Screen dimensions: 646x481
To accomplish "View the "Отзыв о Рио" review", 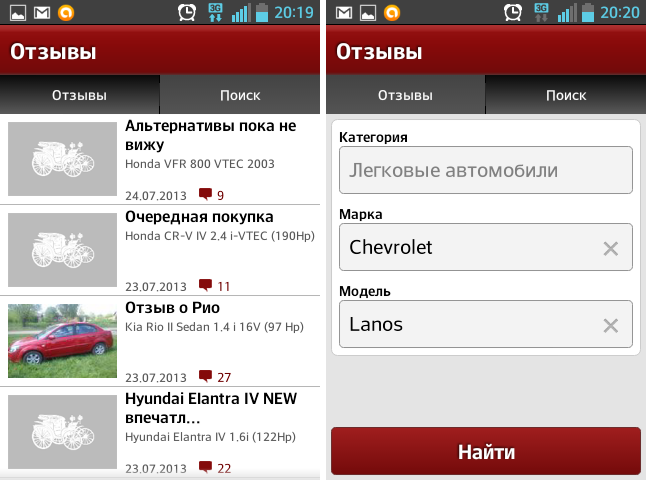I will tap(172, 308).
